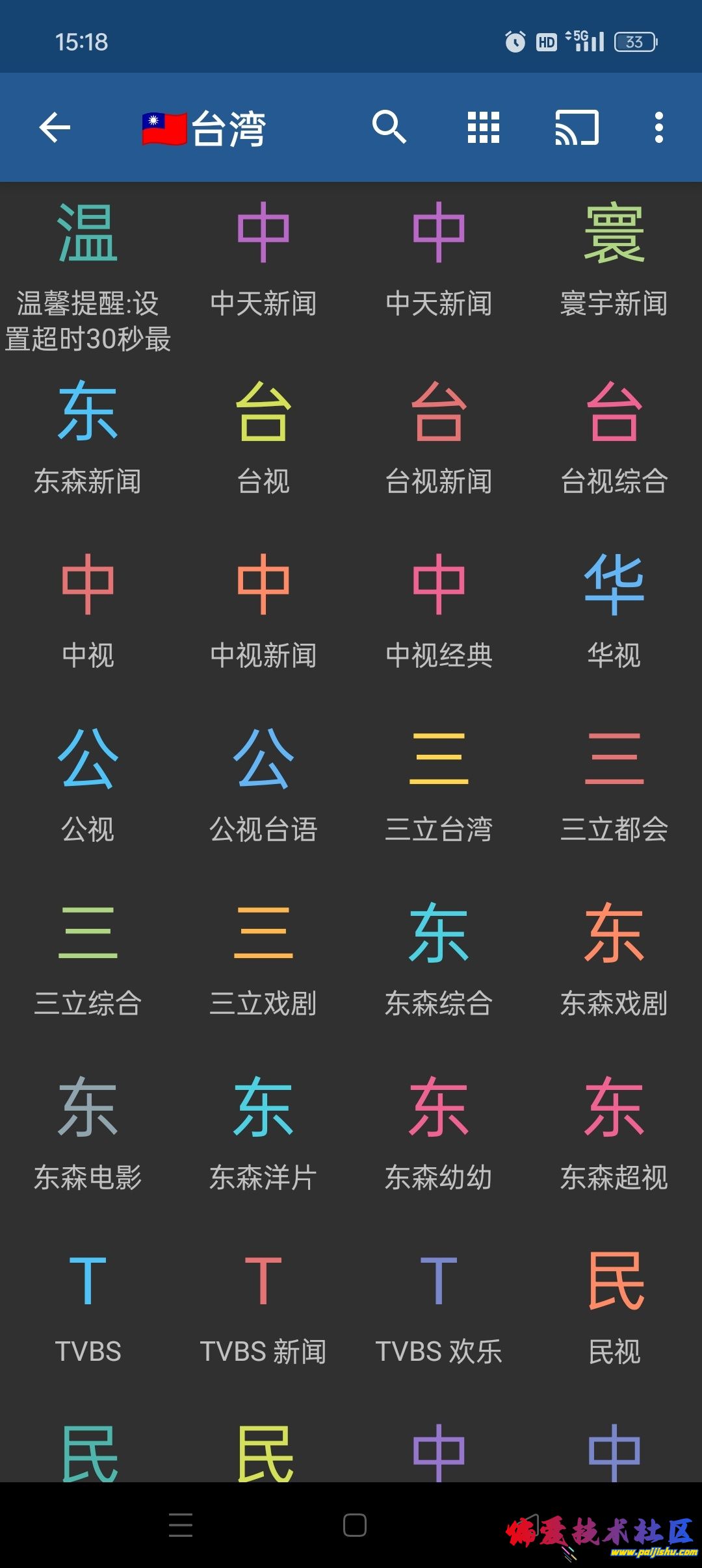702x1568 pixels.
Task: Open the overflow menu
Action: pyautogui.click(x=658, y=127)
